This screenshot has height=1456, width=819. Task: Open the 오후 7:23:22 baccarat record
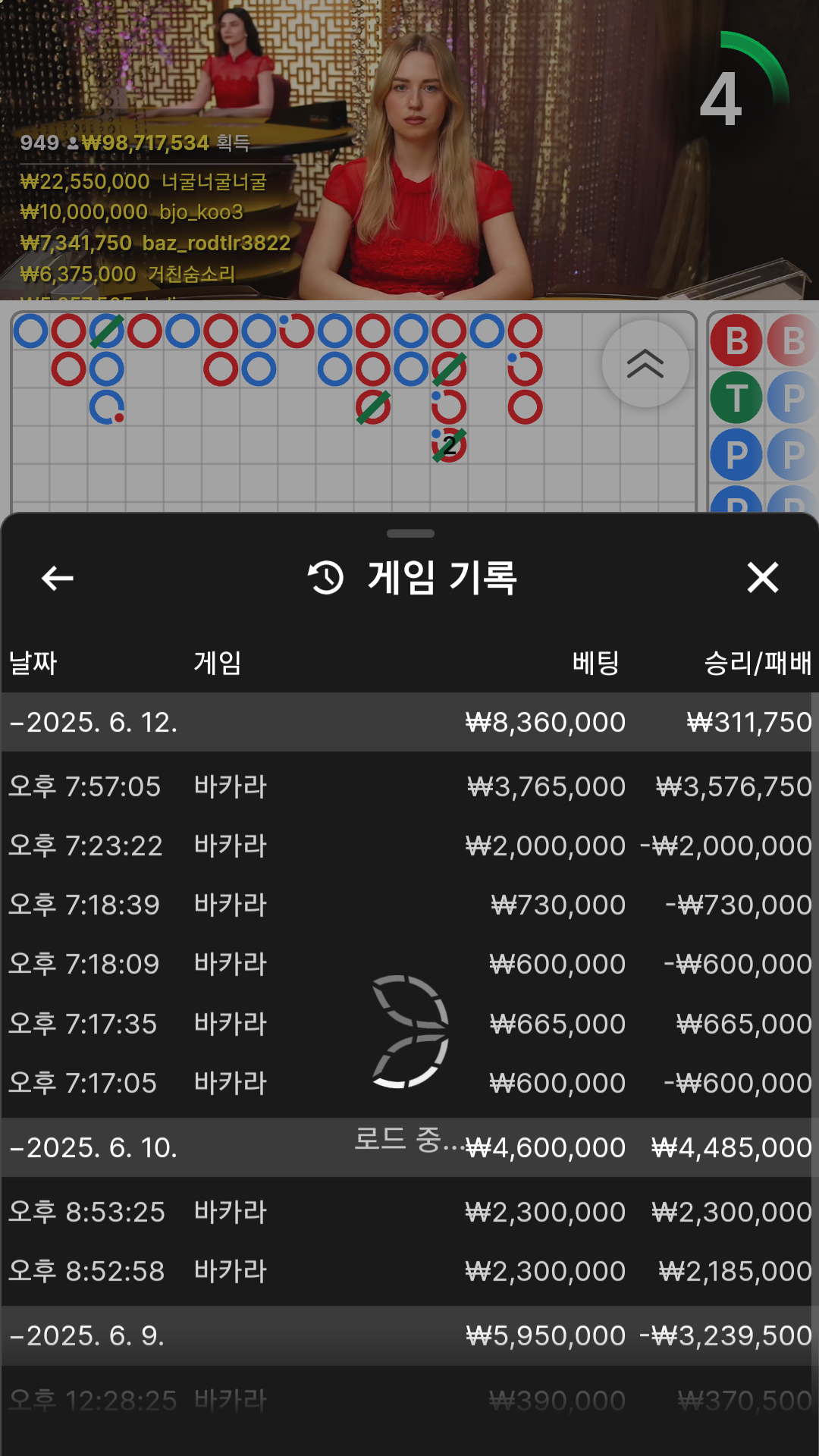[x=409, y=846]
